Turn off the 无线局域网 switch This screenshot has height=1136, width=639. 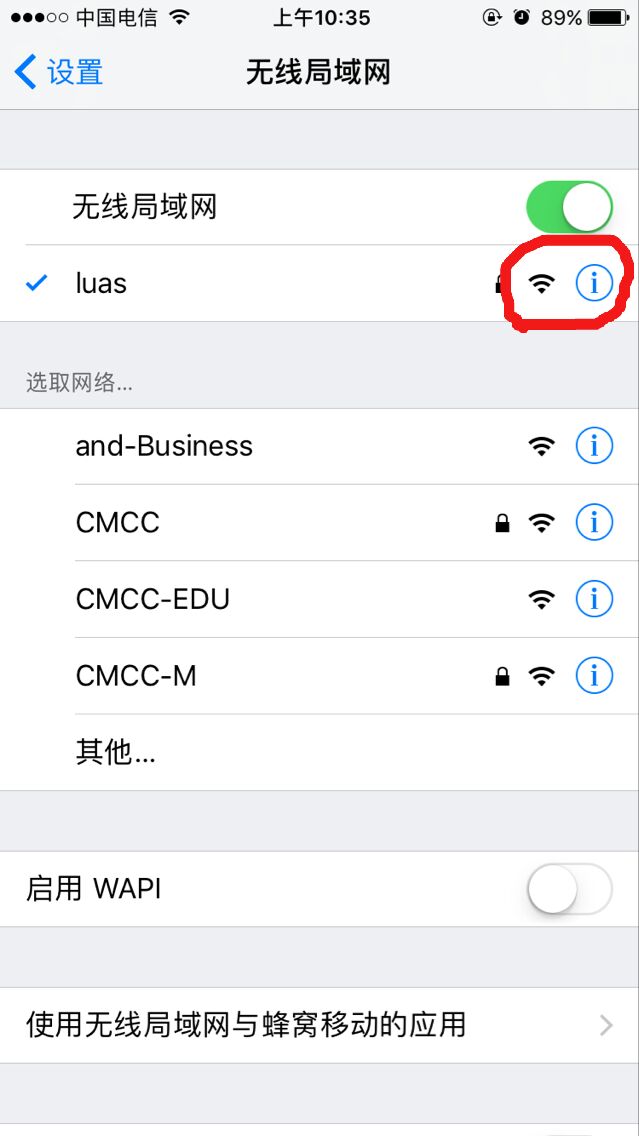[x=569, y=207]
